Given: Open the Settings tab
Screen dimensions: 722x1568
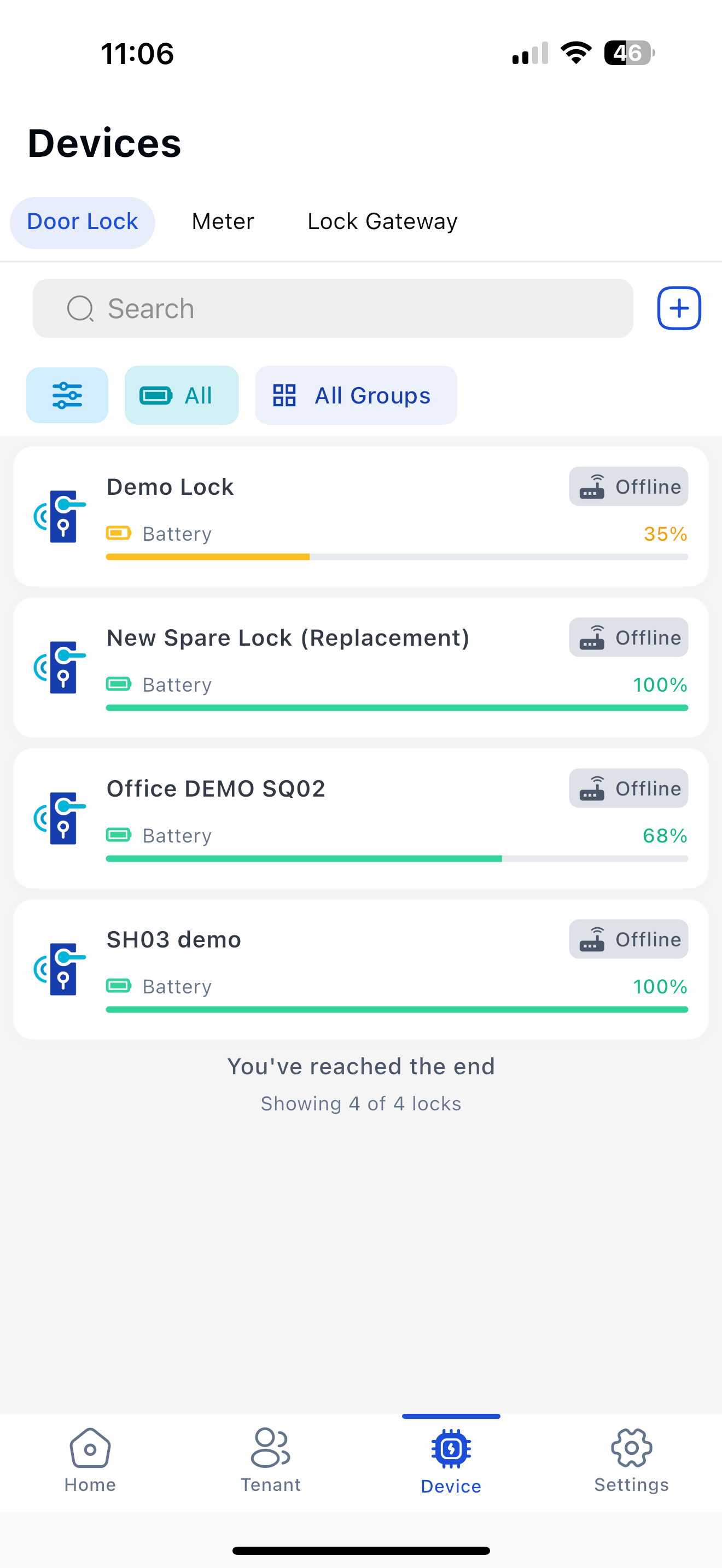Looking at the screenshot, I should [x=631, y=1460].
